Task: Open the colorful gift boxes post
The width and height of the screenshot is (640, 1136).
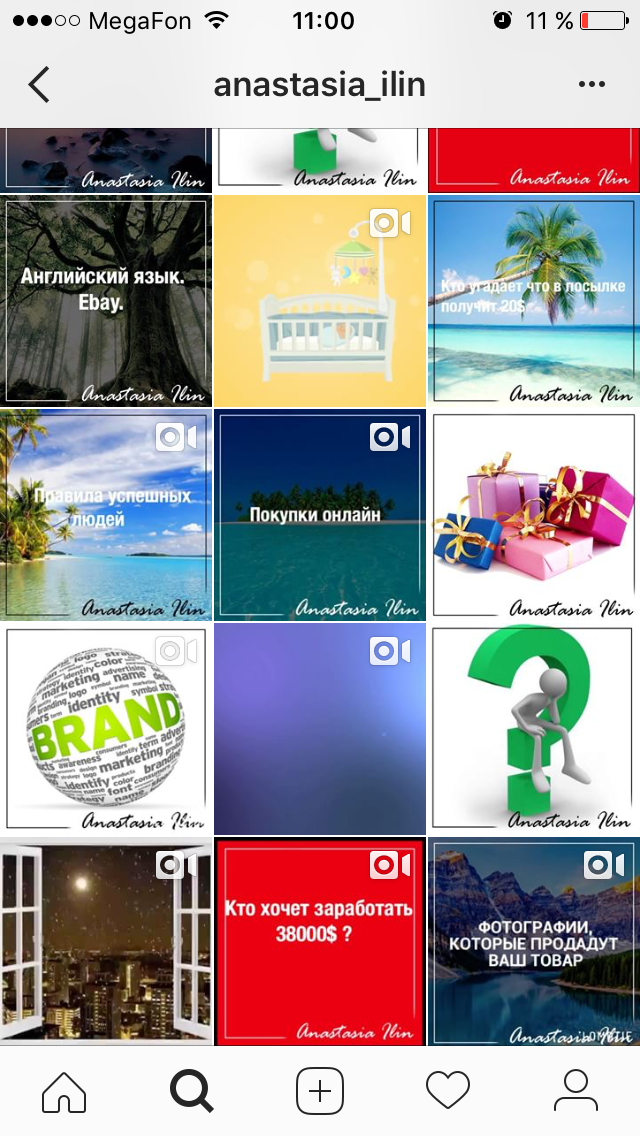Action: [534, 515]
